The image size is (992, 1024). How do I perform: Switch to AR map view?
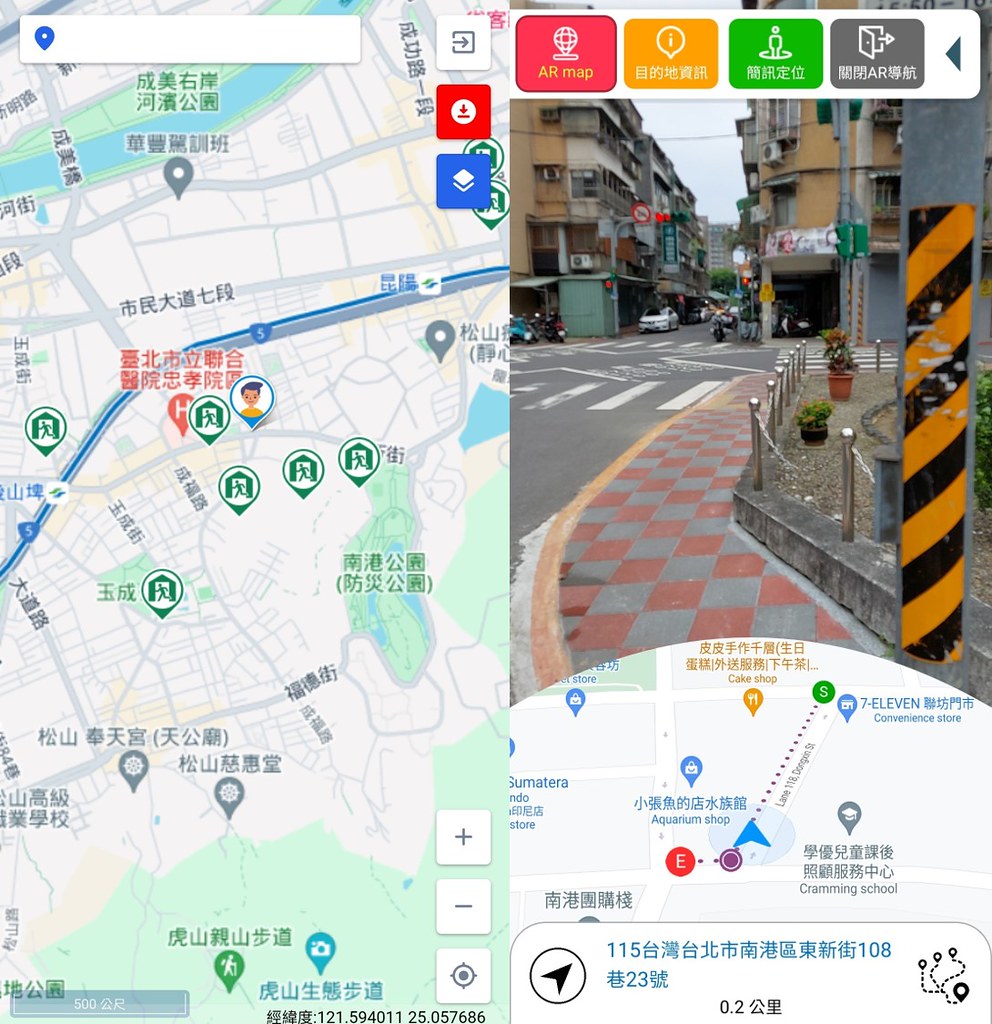566,54
